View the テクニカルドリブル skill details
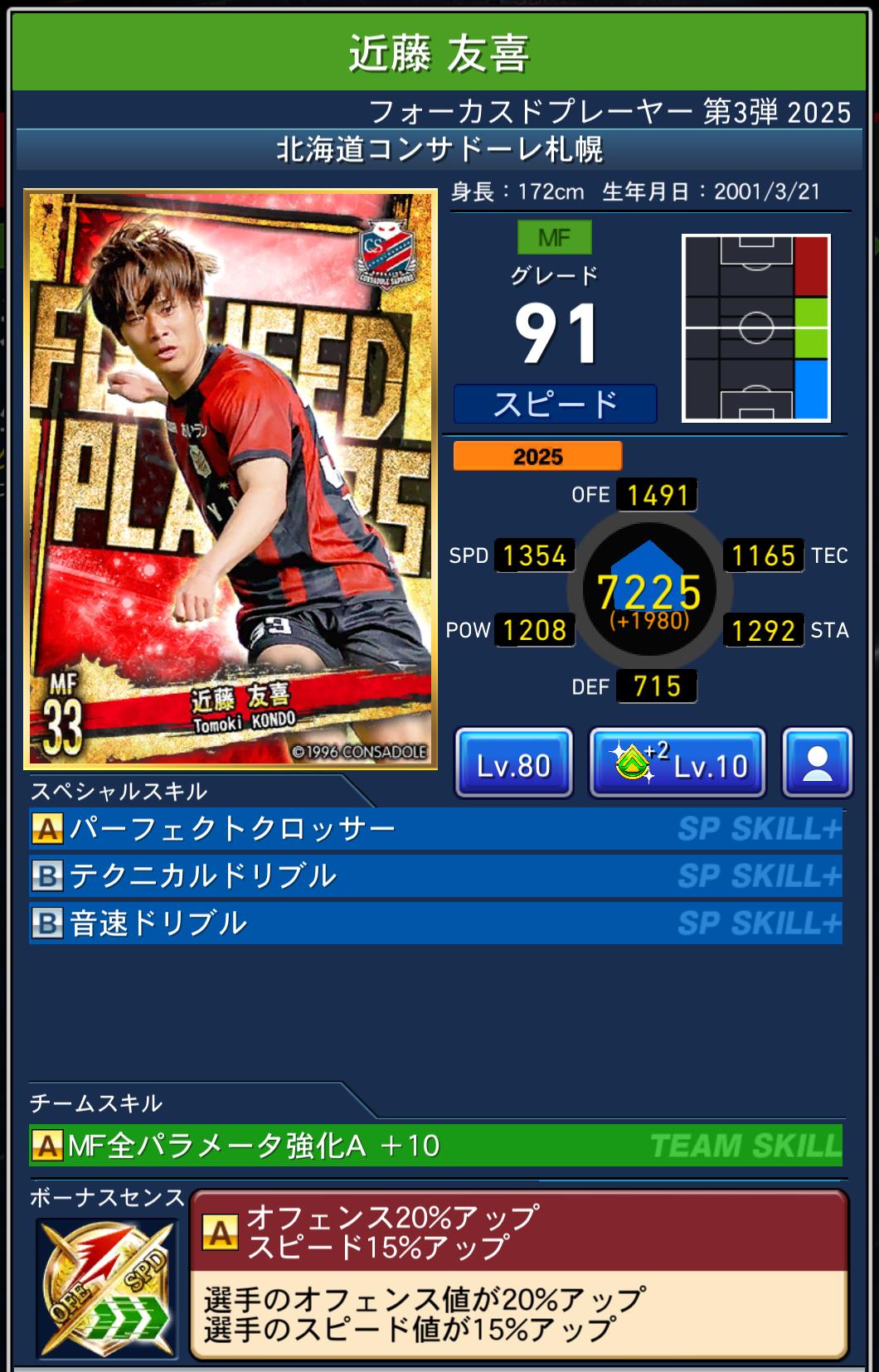Image resolution: width=879 pixels, height=1372 pixels. (435, 876)
